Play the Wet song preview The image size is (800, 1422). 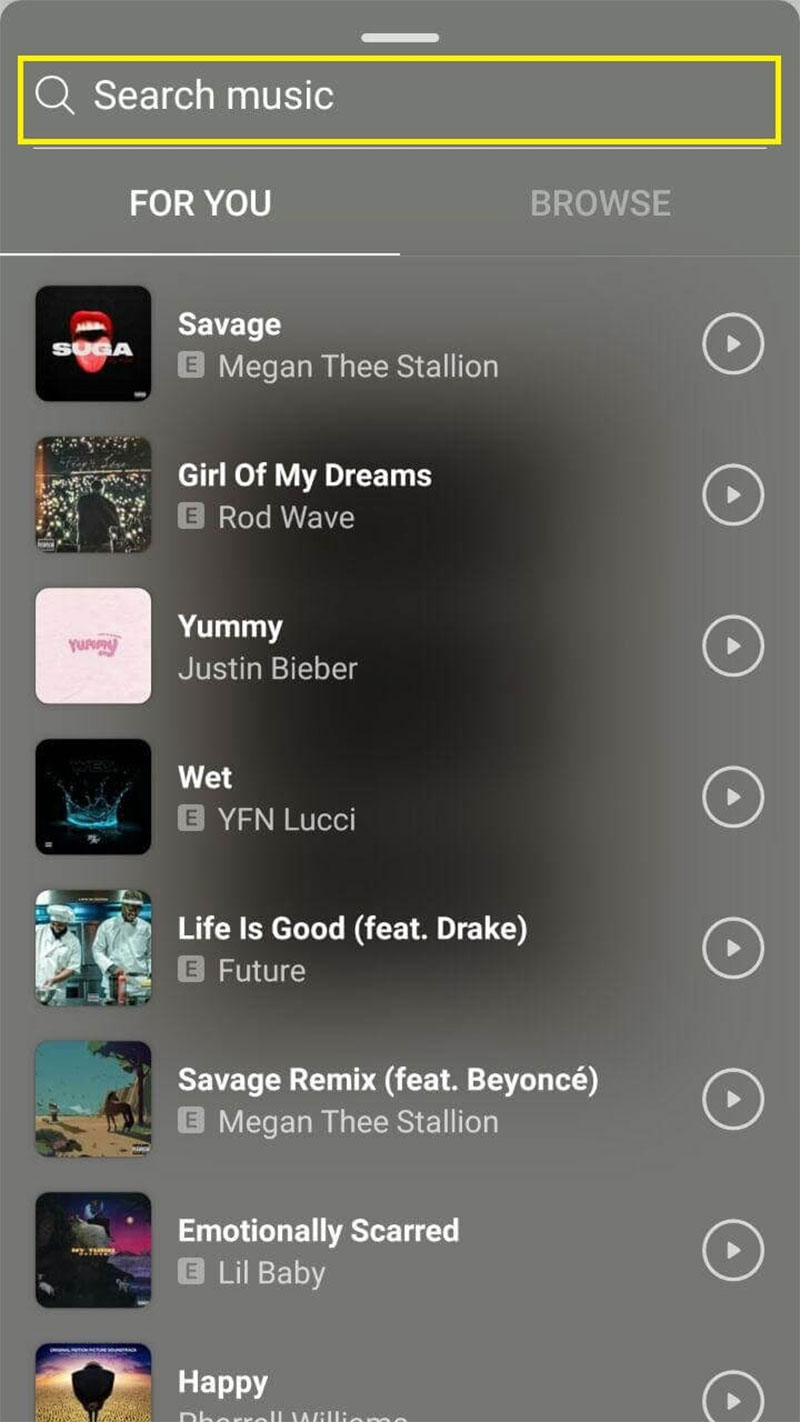pyautogui.click(x=733, y=797)
